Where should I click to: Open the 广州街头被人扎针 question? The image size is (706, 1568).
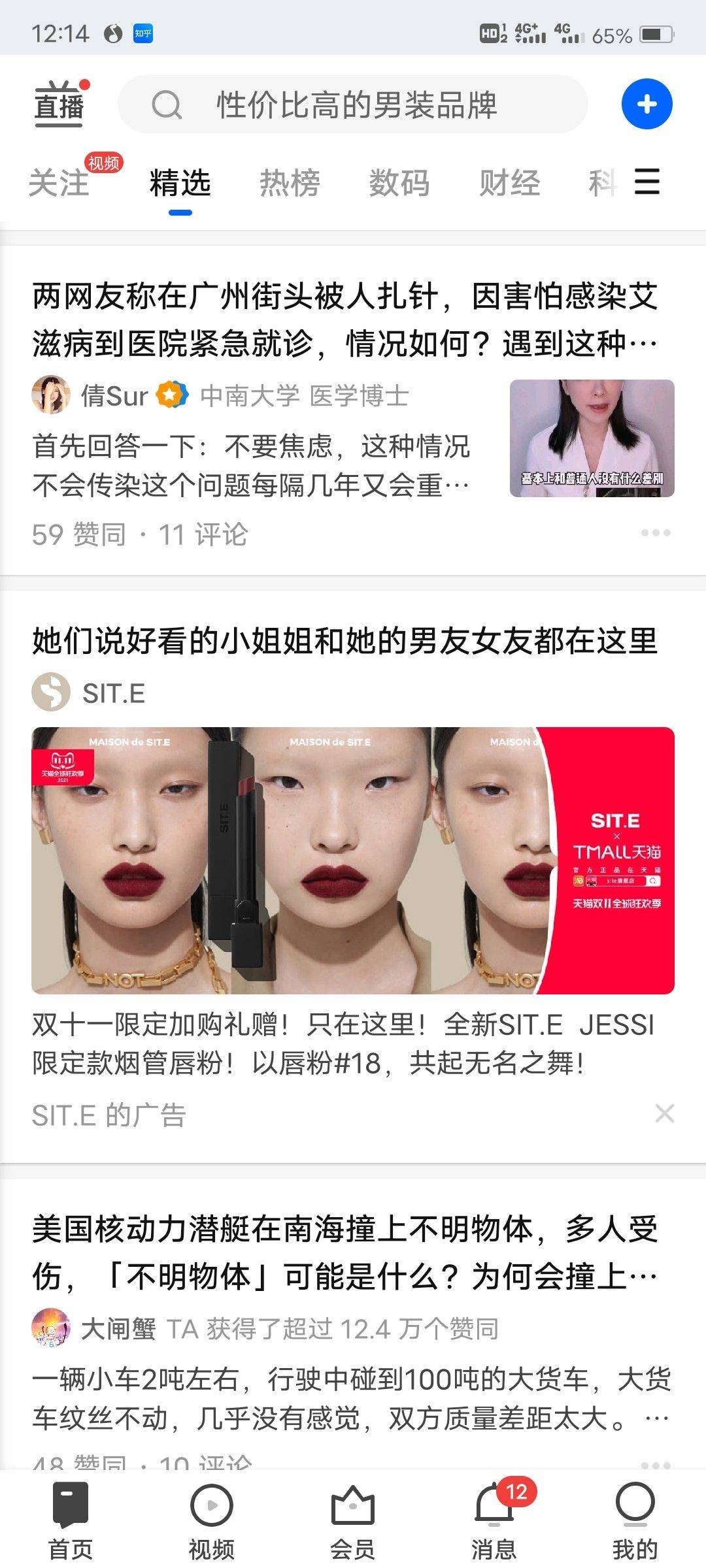(x=345, y=319)
